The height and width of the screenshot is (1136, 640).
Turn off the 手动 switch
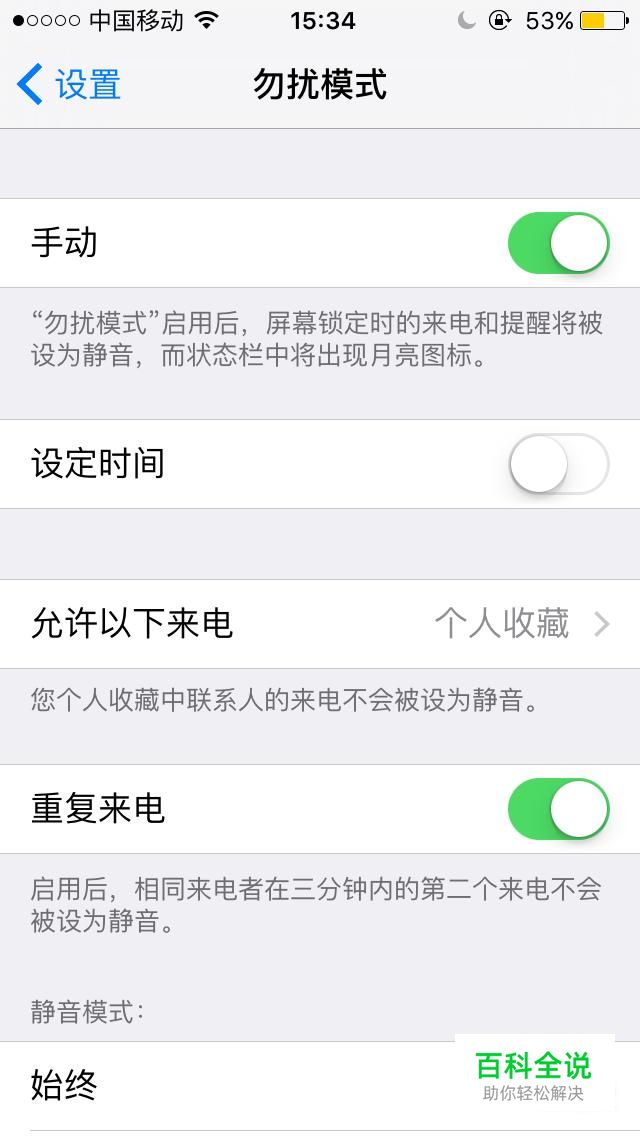coord(558,243)
